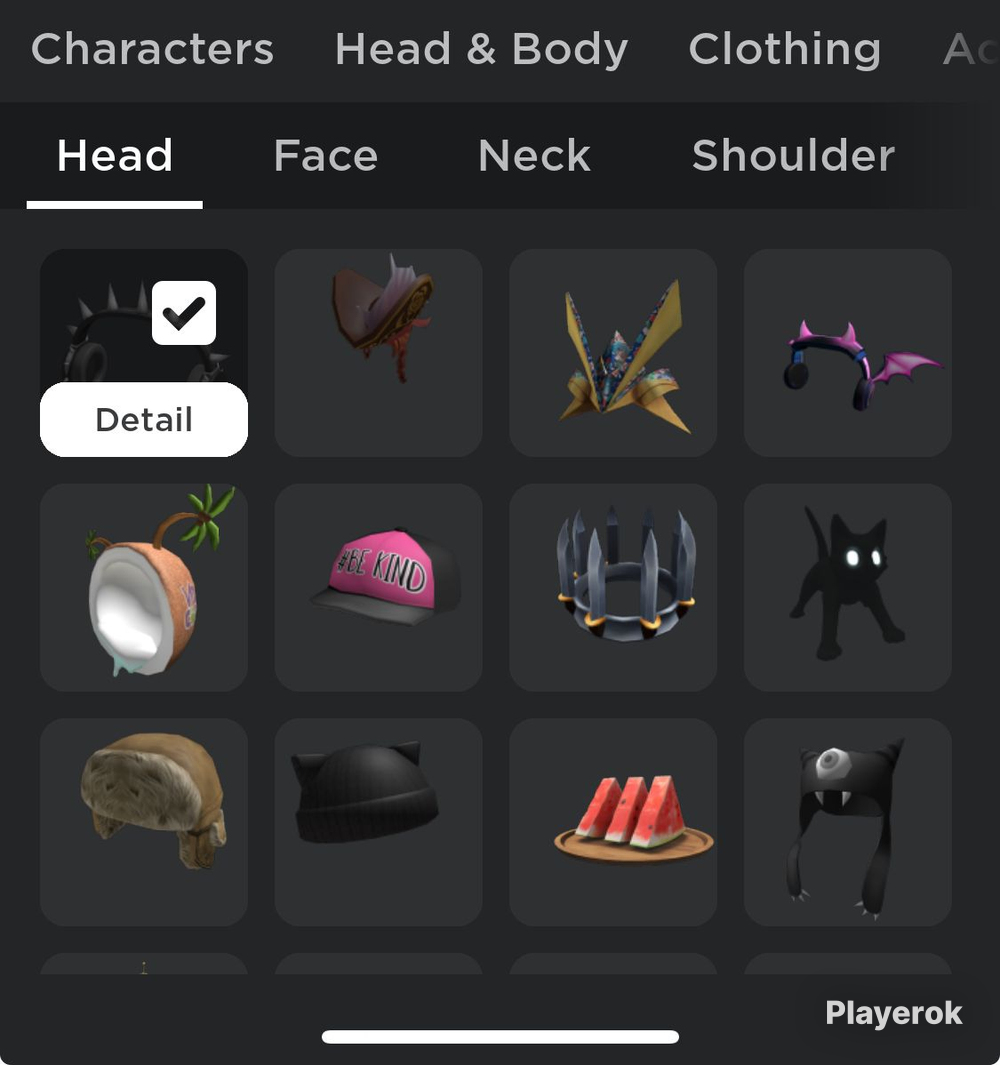Image resolution: width=1000 pixels, height=1065 pixels.
Task: Tap the Detail button on the equipped item
Action: (x=144, y=420)
